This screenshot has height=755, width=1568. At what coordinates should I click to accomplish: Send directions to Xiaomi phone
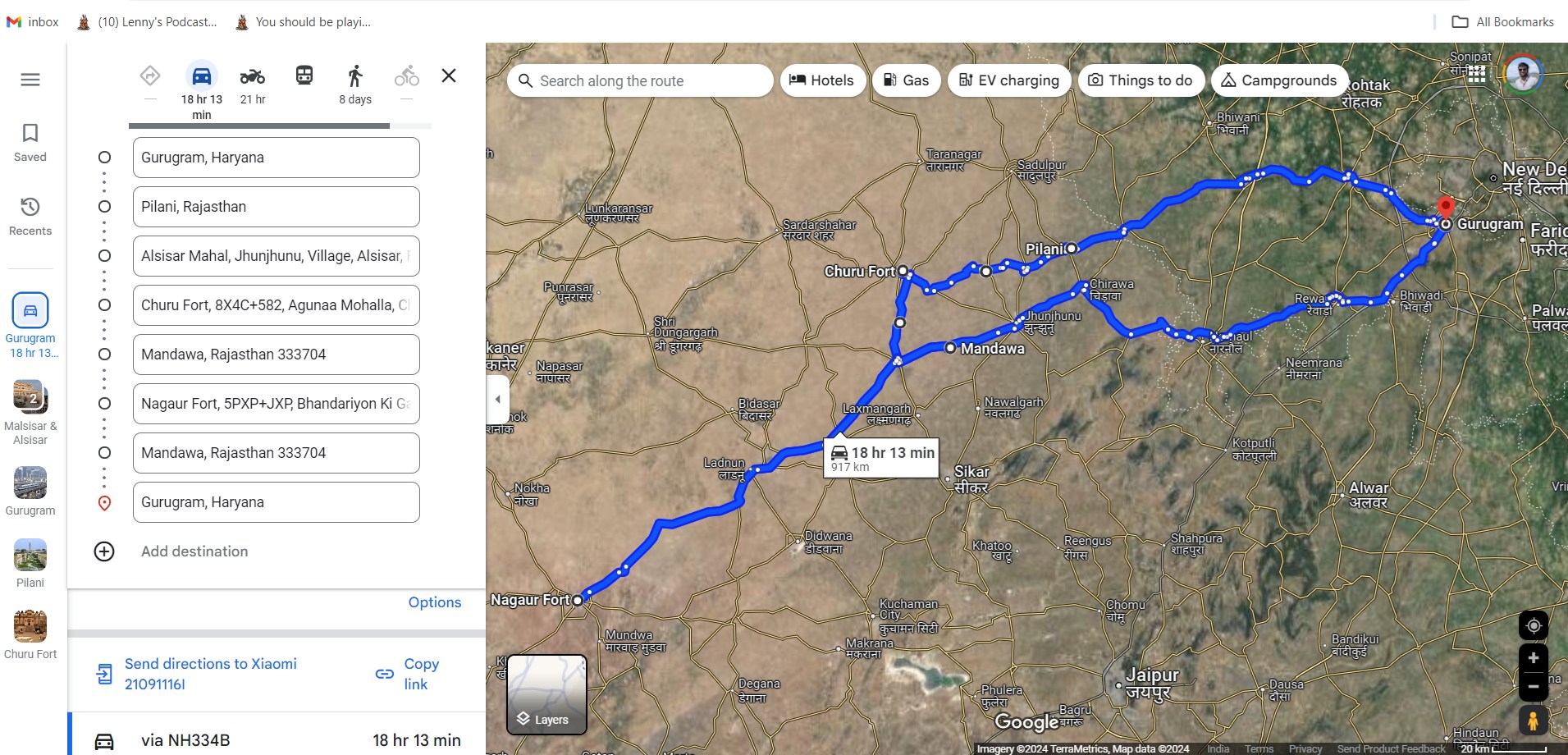coord(210,674)
